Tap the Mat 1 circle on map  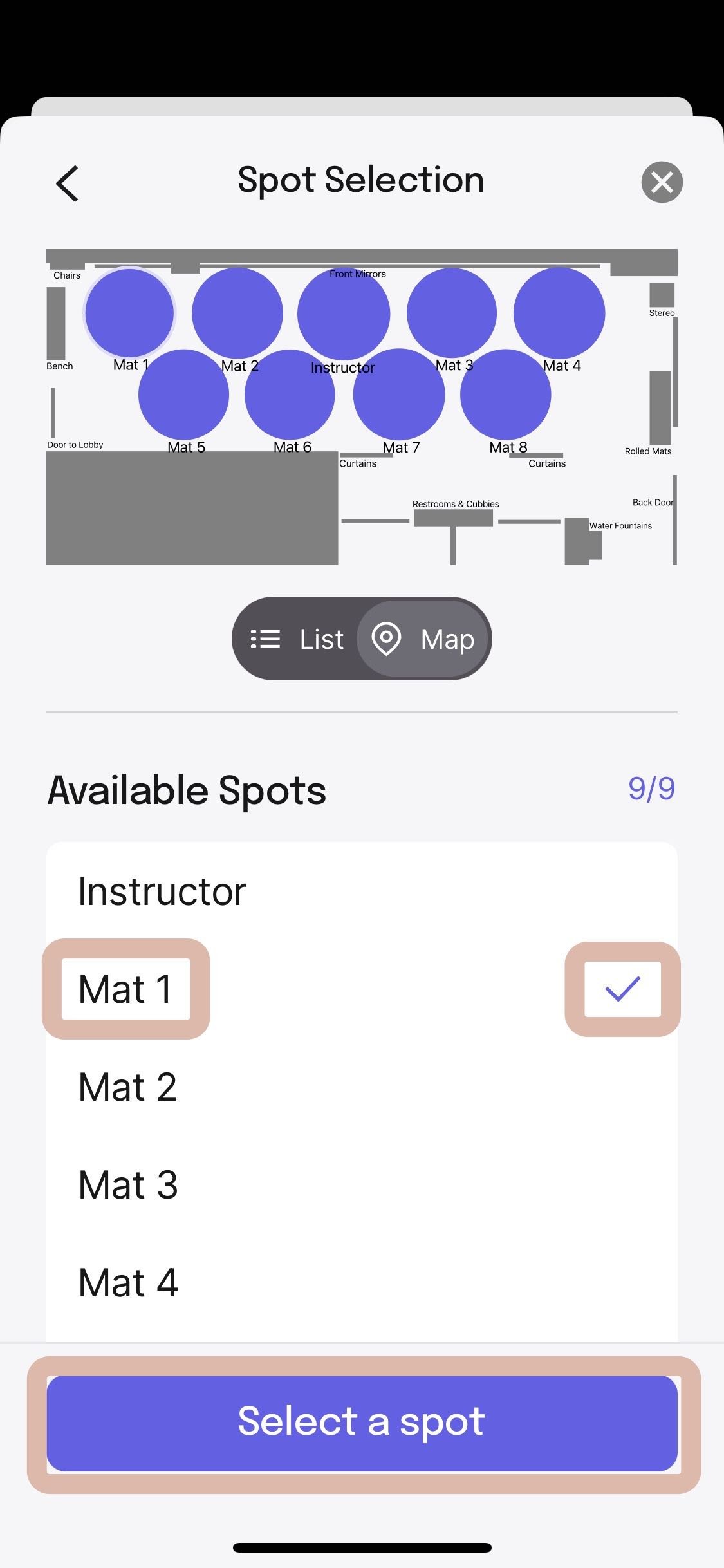[x=129, y=313]
